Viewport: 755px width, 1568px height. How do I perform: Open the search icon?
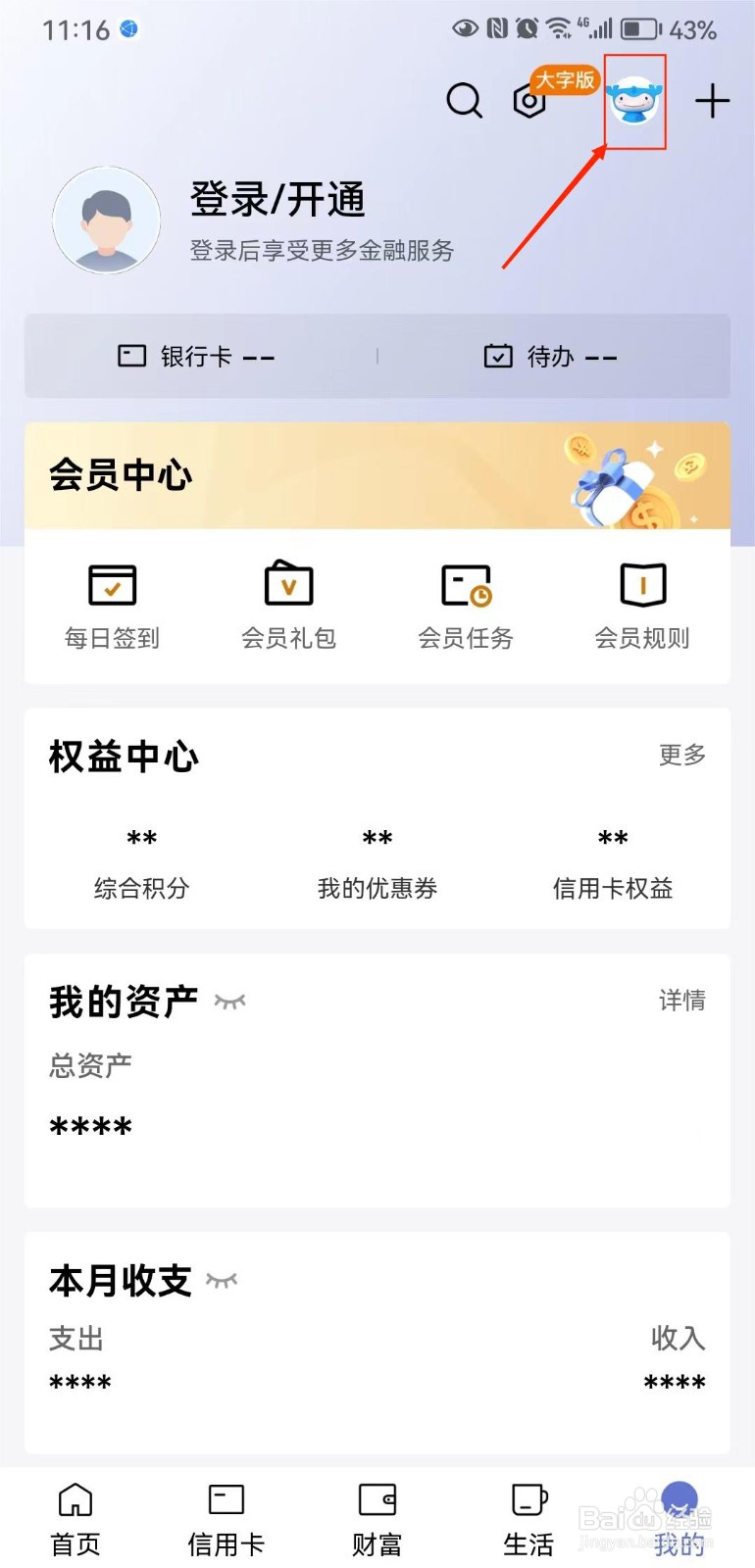464,100
